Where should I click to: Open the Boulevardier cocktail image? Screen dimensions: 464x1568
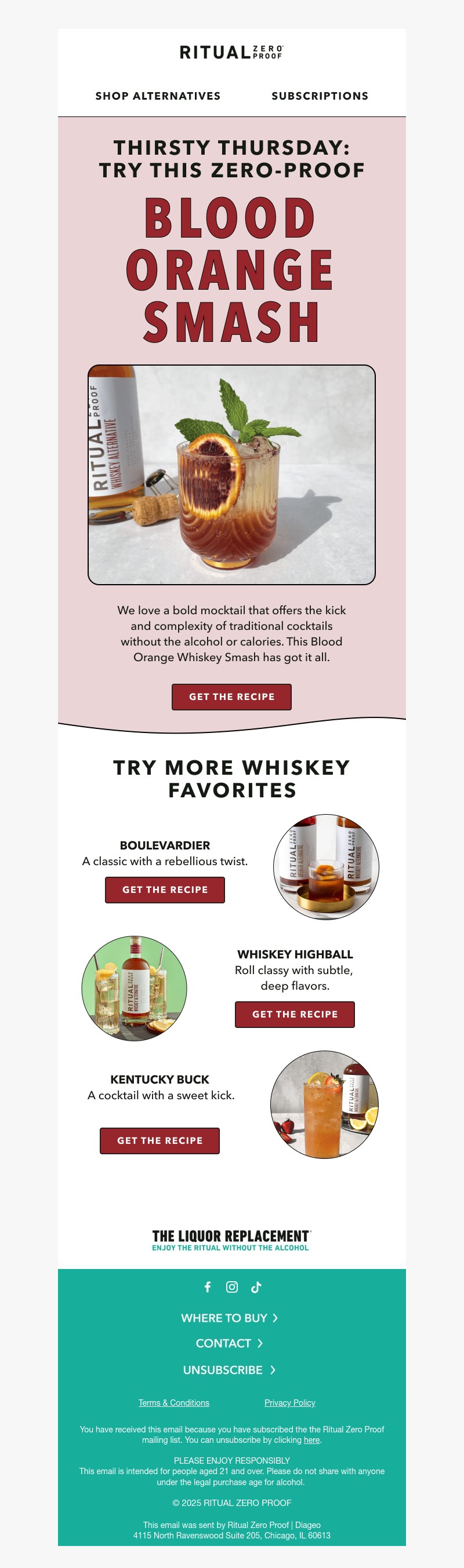coord(326,866)
